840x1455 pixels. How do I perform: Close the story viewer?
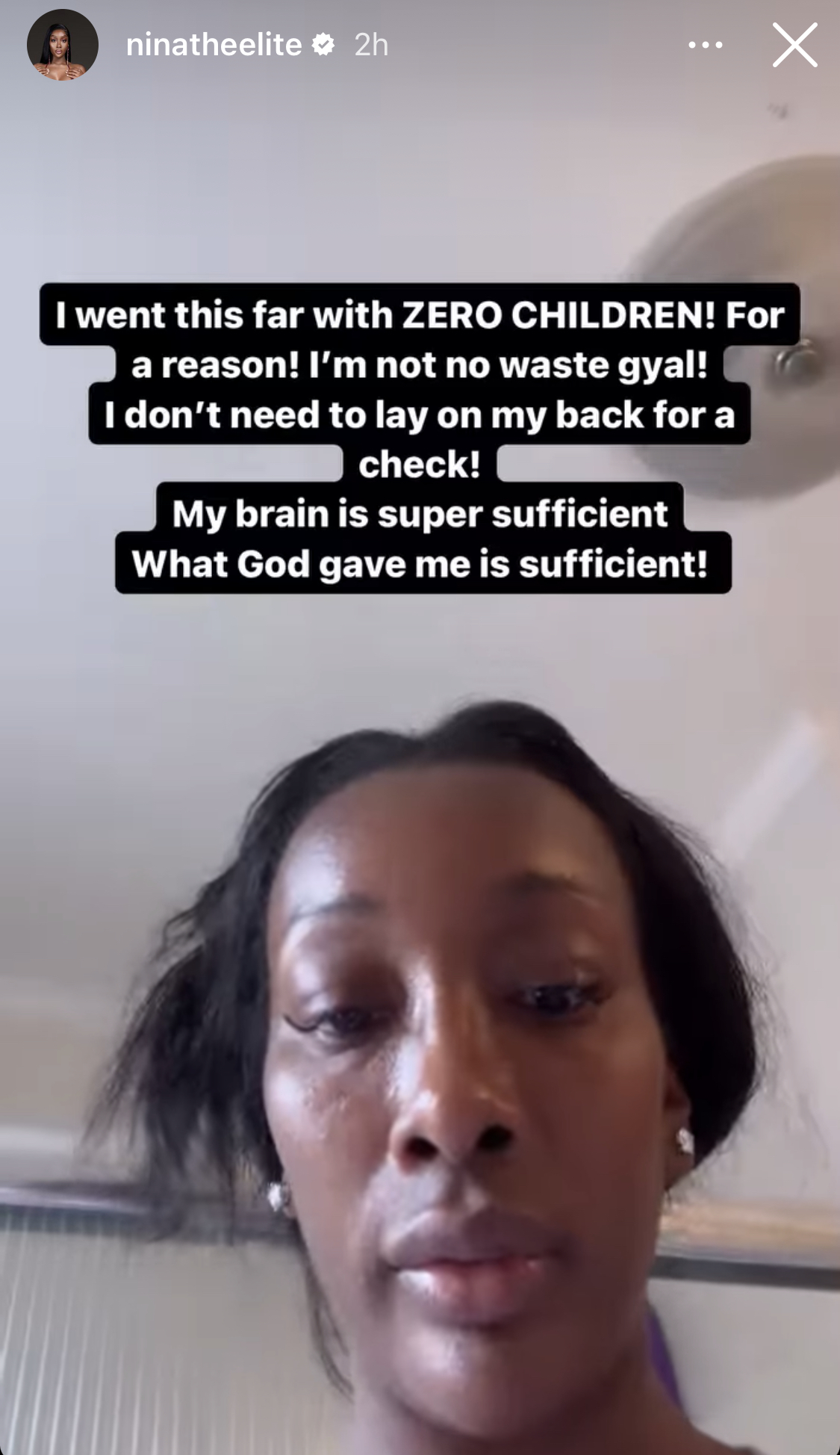coord(794,46)
